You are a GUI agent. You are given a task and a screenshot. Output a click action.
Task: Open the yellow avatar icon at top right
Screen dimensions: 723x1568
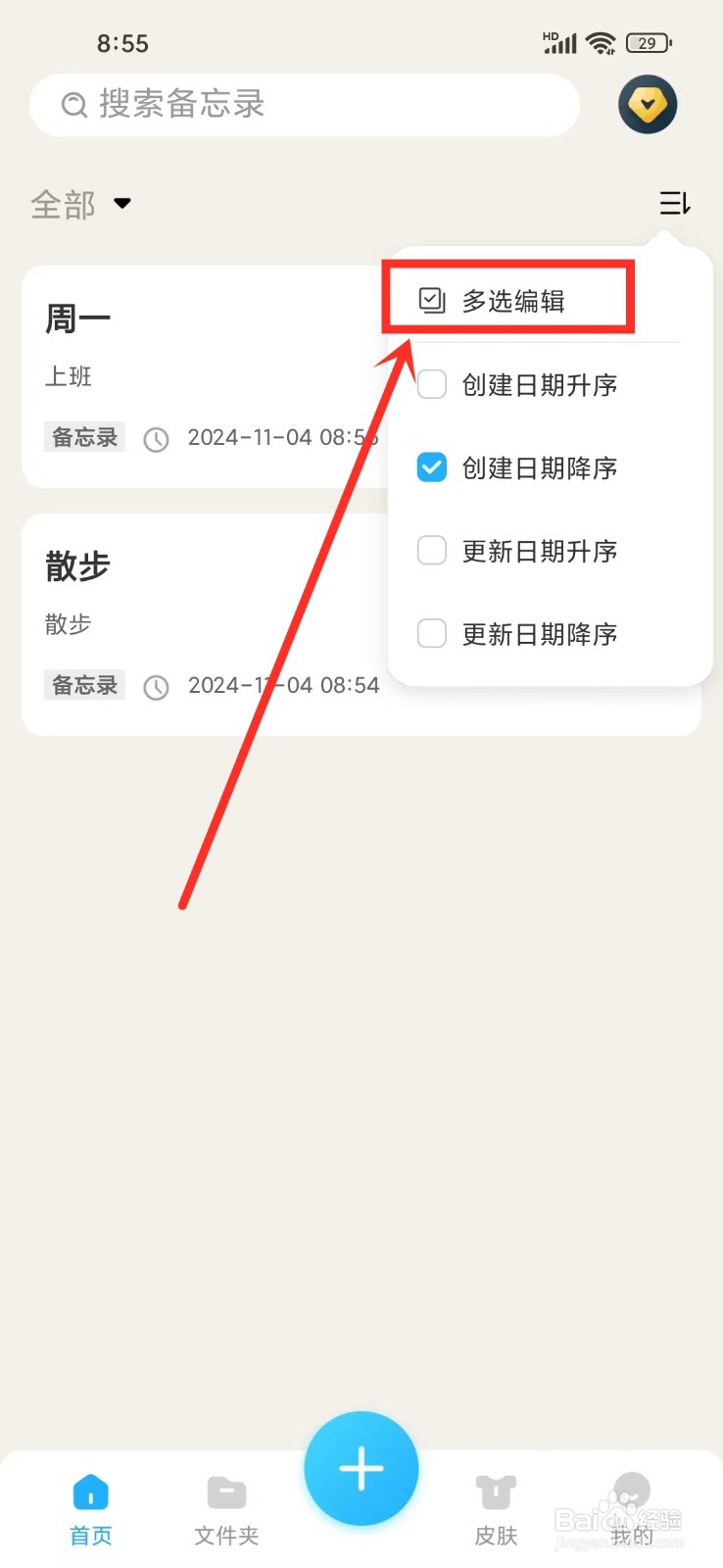coord(648,104)
